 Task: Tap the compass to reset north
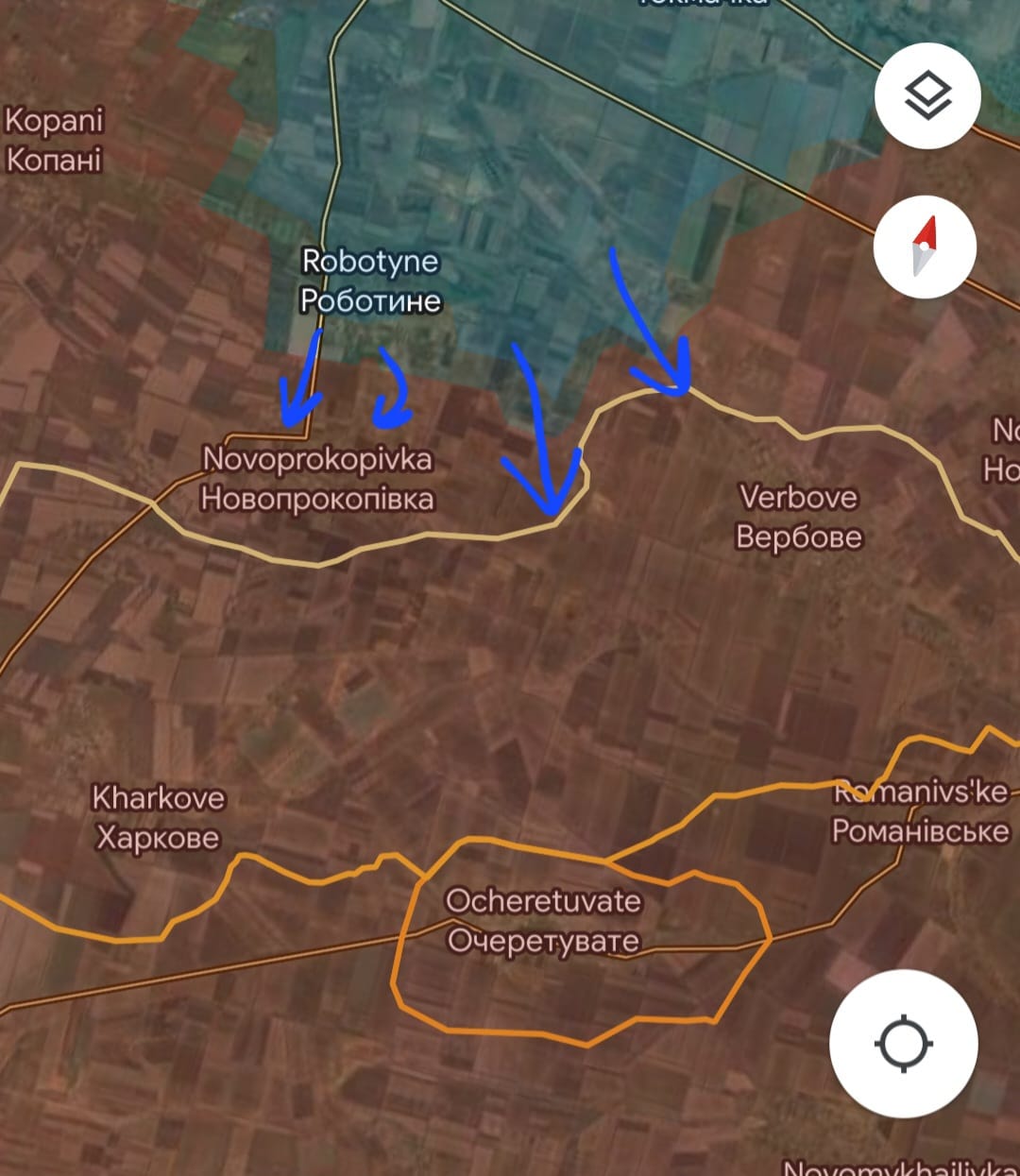pos(925,247)
